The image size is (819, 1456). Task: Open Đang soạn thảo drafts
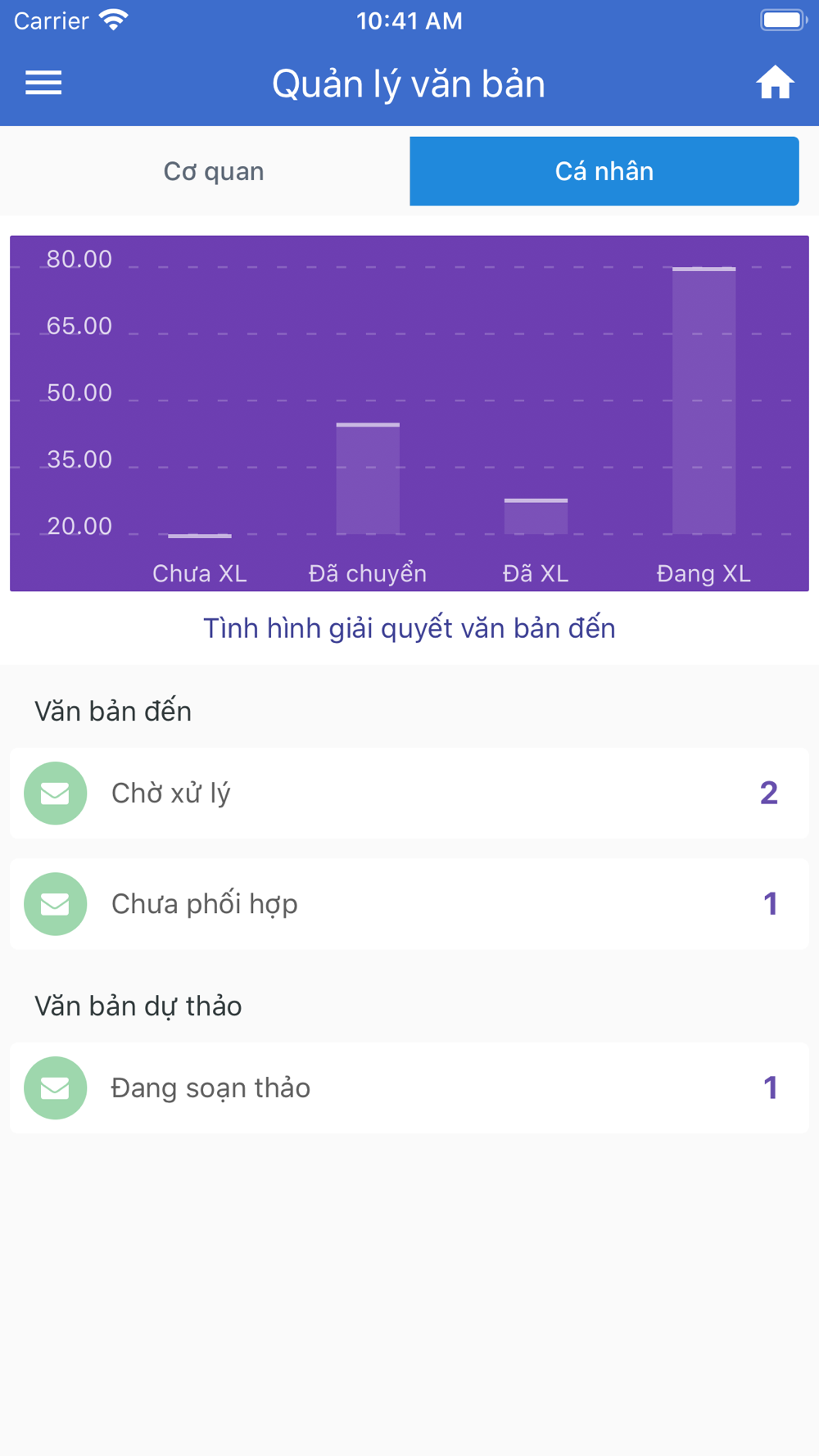pyautogui.click(x=409, y=1088)
